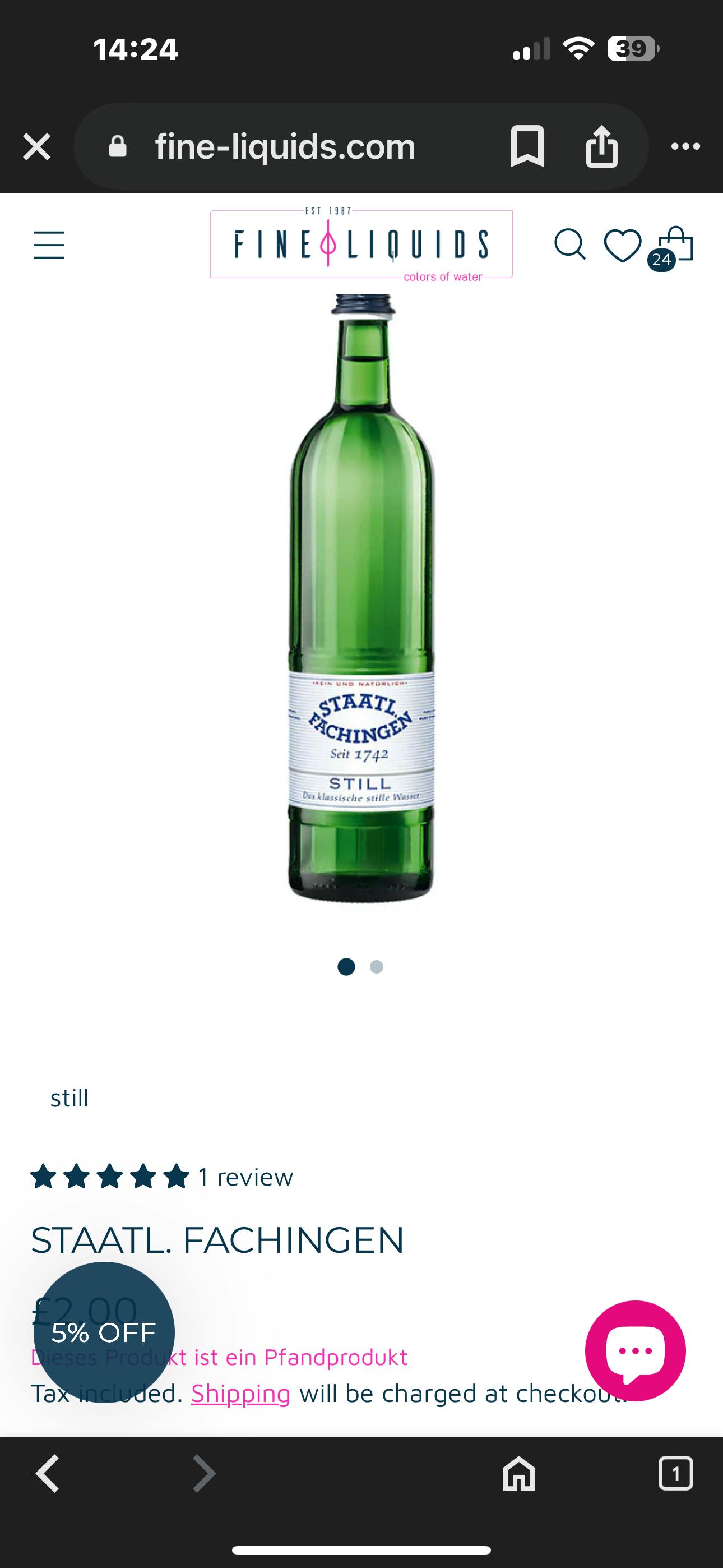Image resolution: width=723 pixels, height=1568 pixels.
Task: Open the browser overflow menu
Action: [685, 147]
